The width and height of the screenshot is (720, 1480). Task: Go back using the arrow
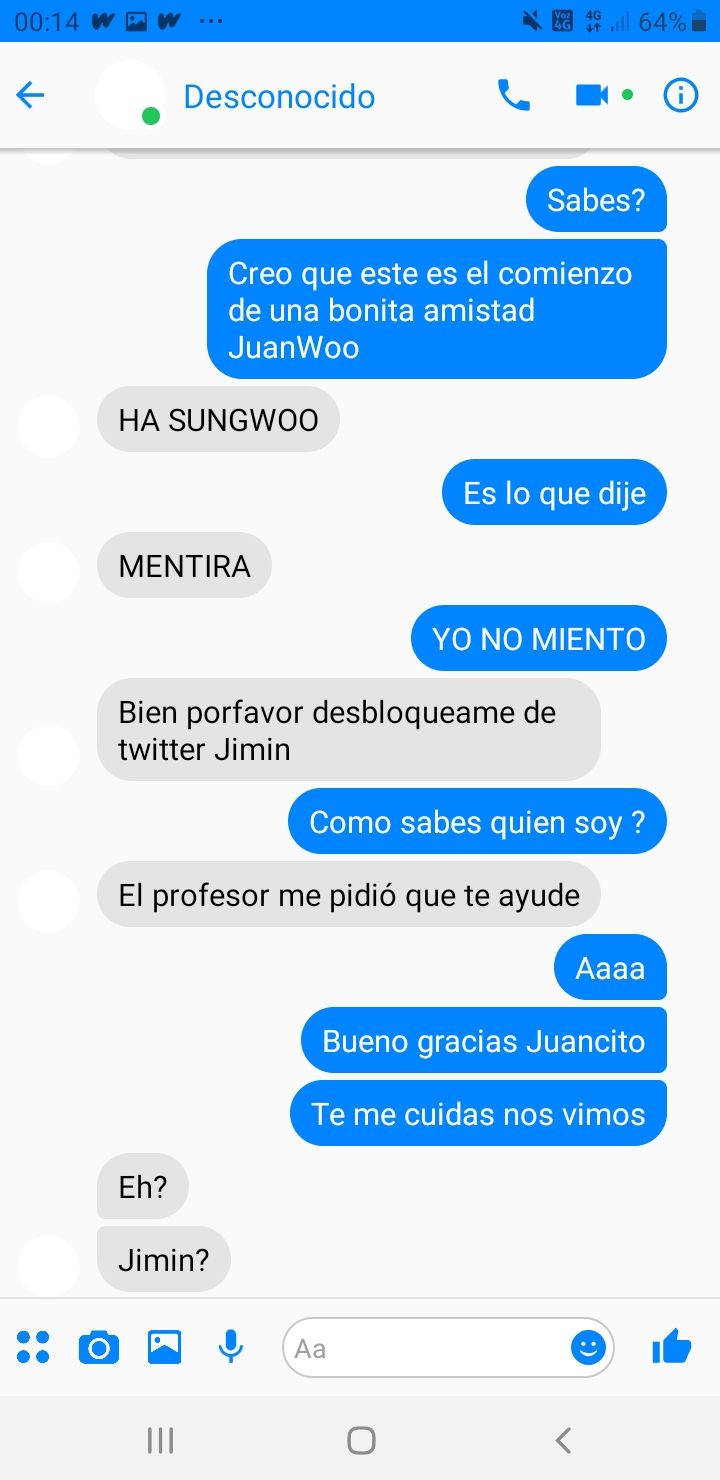(x=31, y=96)
